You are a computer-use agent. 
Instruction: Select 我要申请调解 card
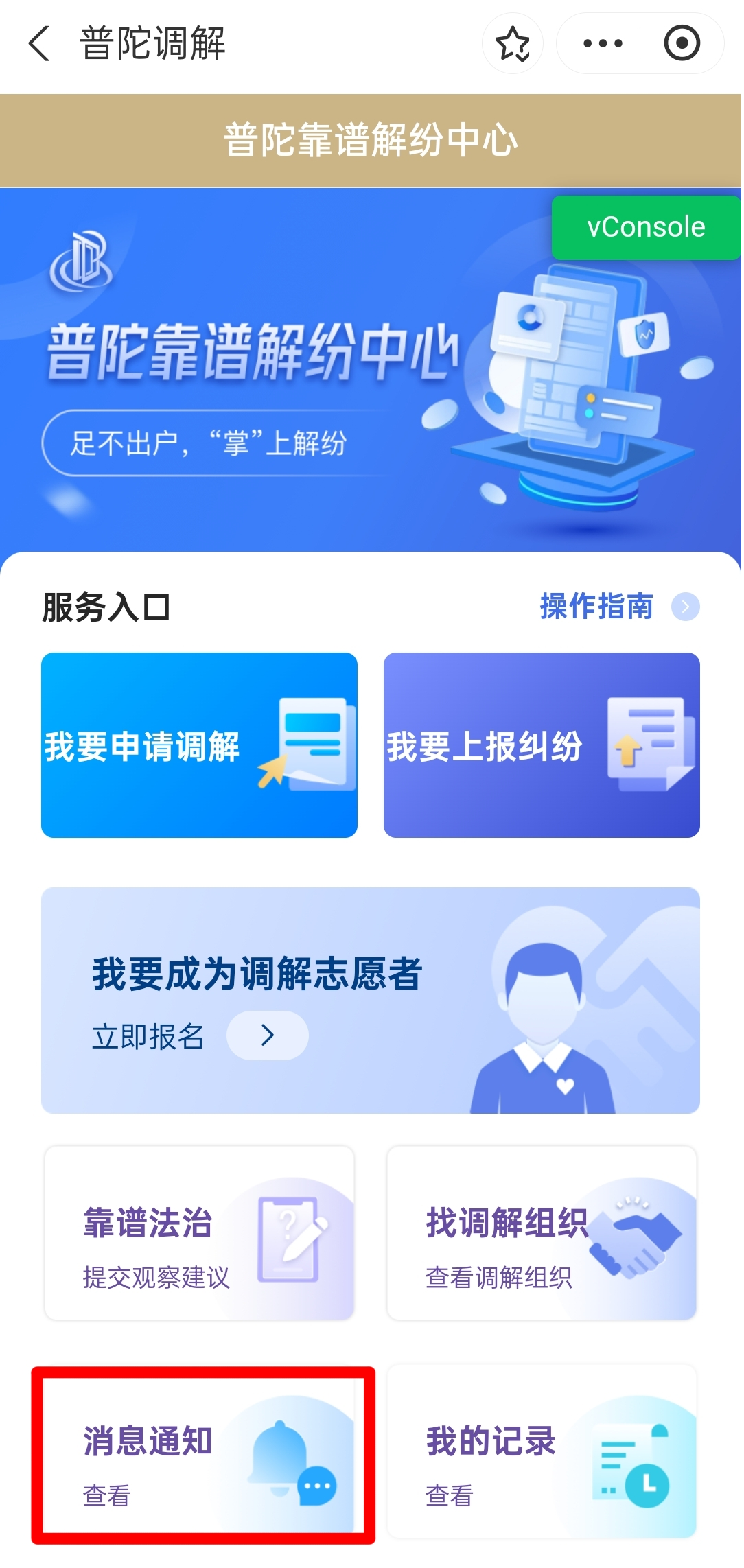point(199,745)
